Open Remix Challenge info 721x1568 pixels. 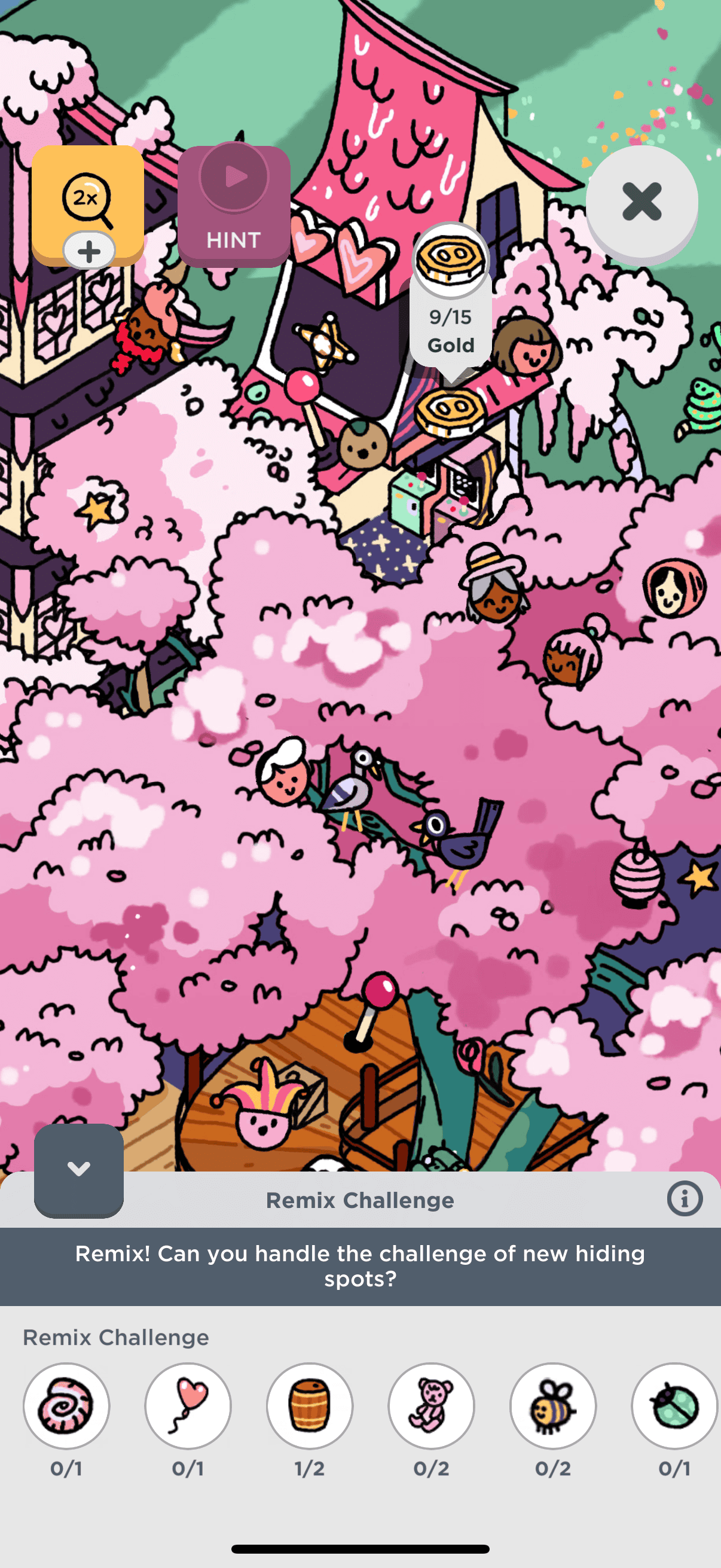pos(685,1199)
